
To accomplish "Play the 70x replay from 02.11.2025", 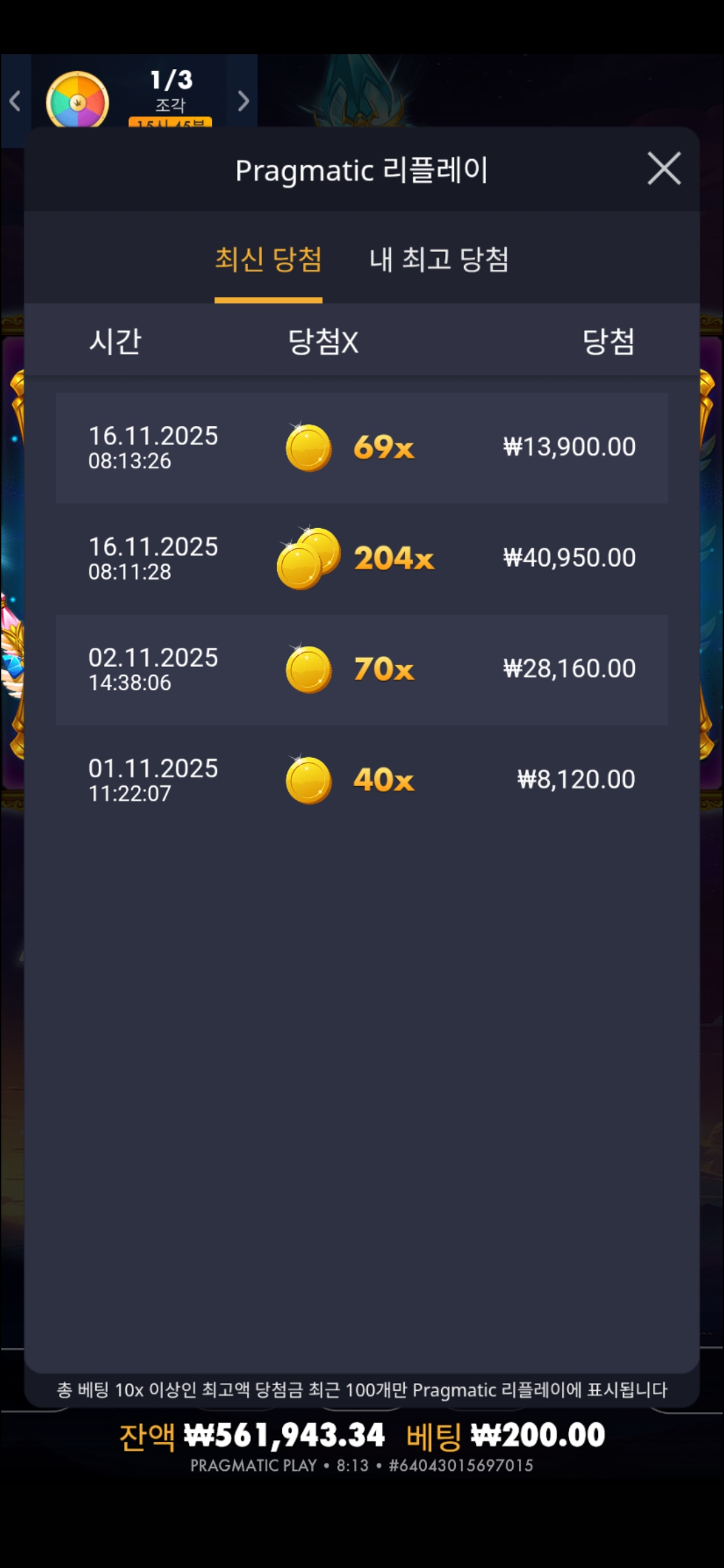I will tap(362, 669).
